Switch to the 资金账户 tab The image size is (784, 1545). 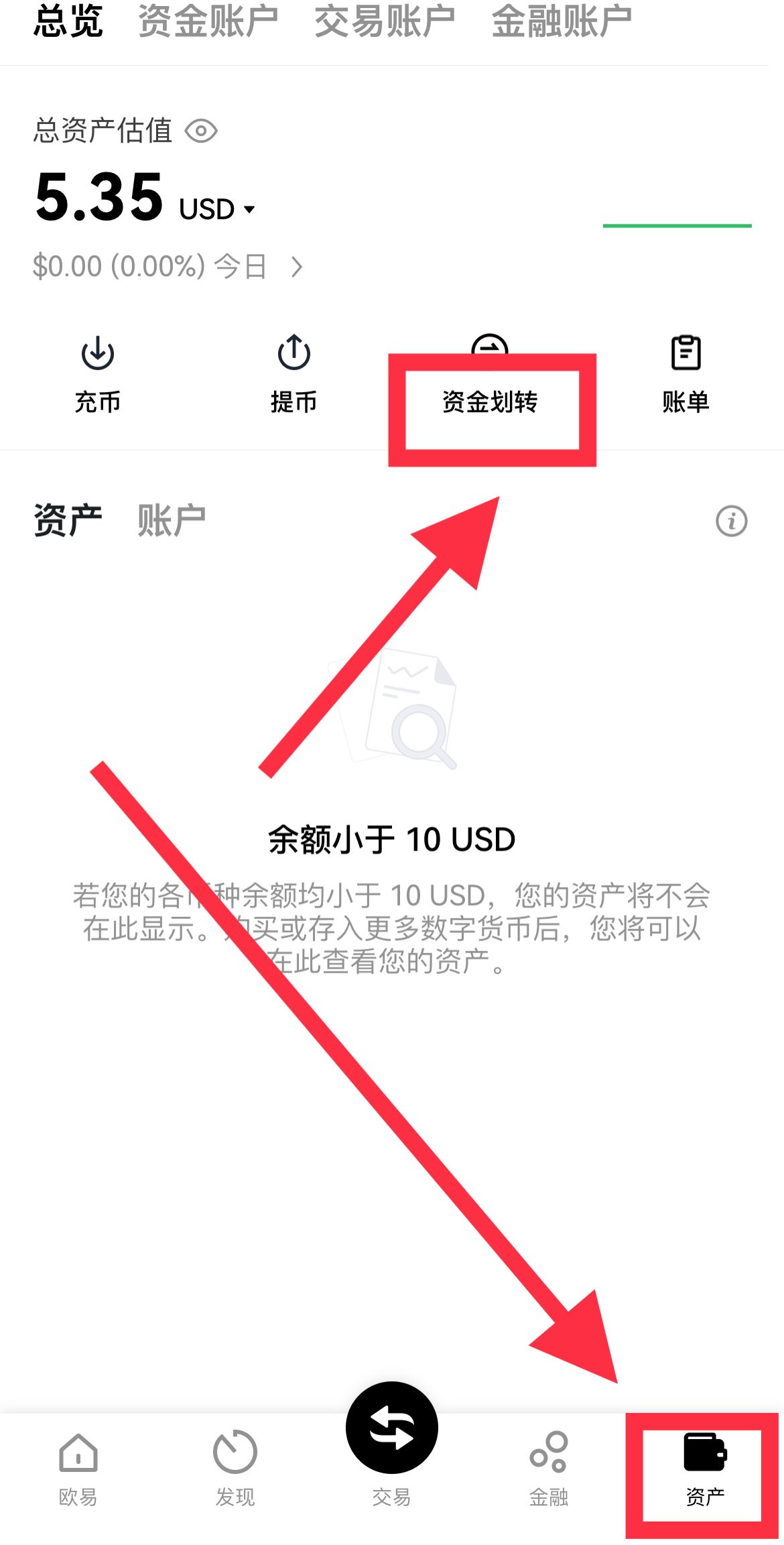(208, 21)
